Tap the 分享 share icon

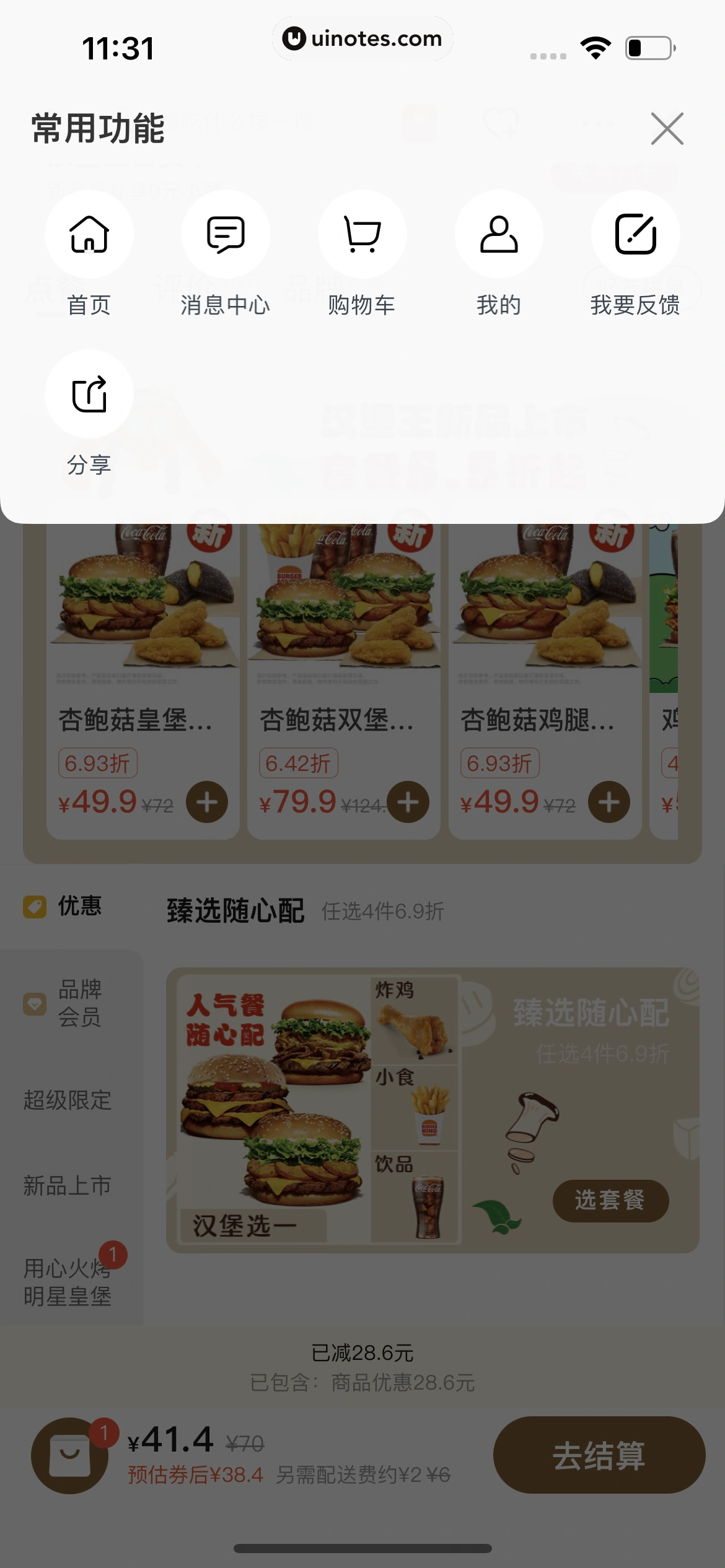[89, 394]
